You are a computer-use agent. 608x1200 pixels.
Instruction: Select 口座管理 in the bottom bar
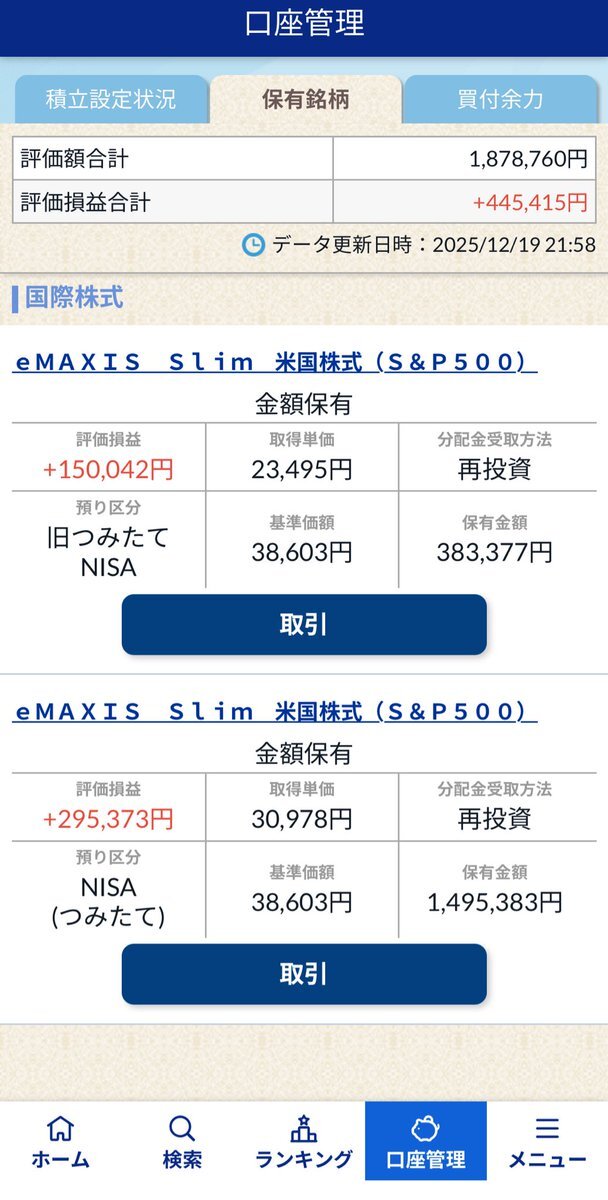click(x=425, y=1142)
